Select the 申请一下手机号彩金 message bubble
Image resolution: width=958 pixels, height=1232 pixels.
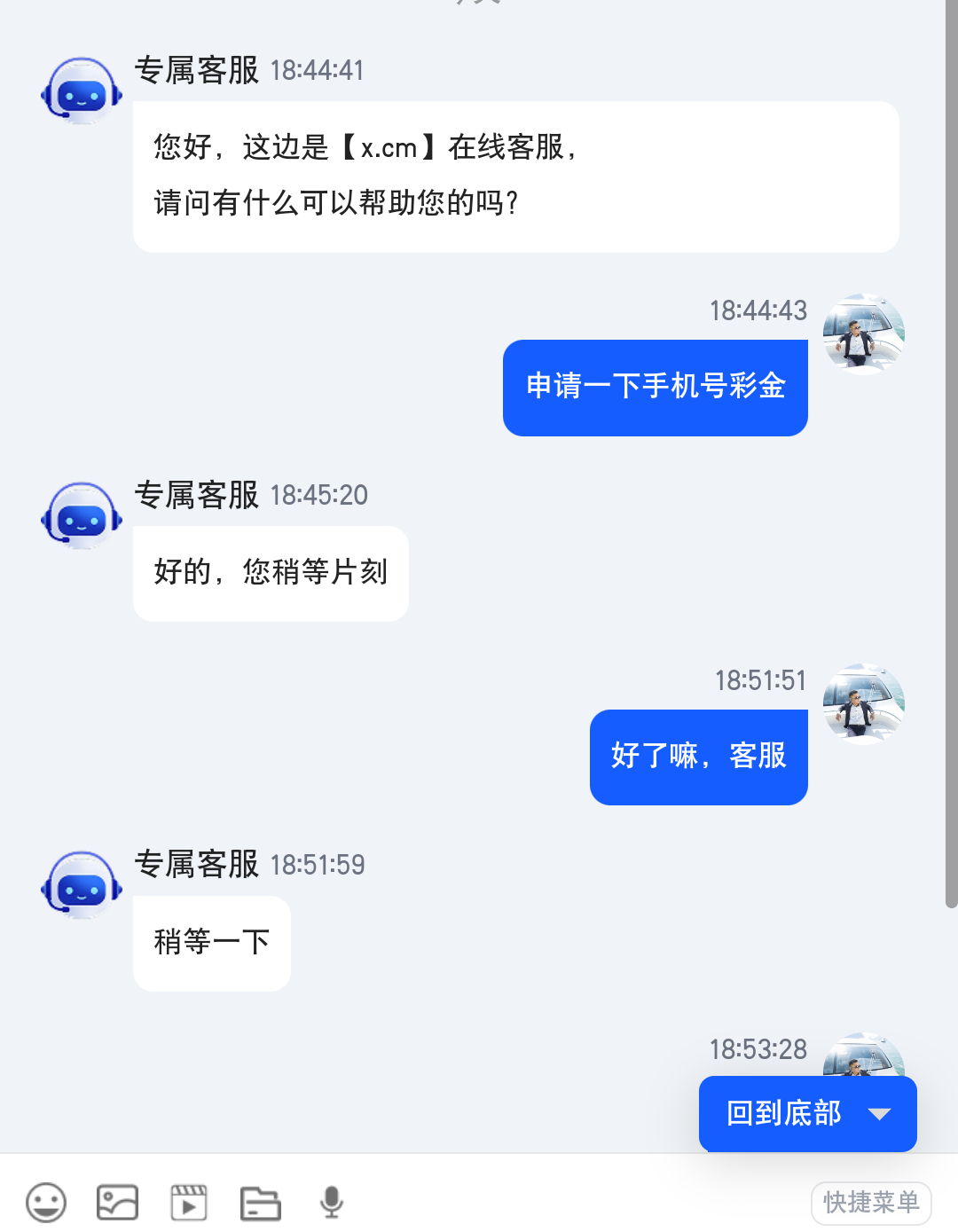pyautogui.click(x=655, y=388)
